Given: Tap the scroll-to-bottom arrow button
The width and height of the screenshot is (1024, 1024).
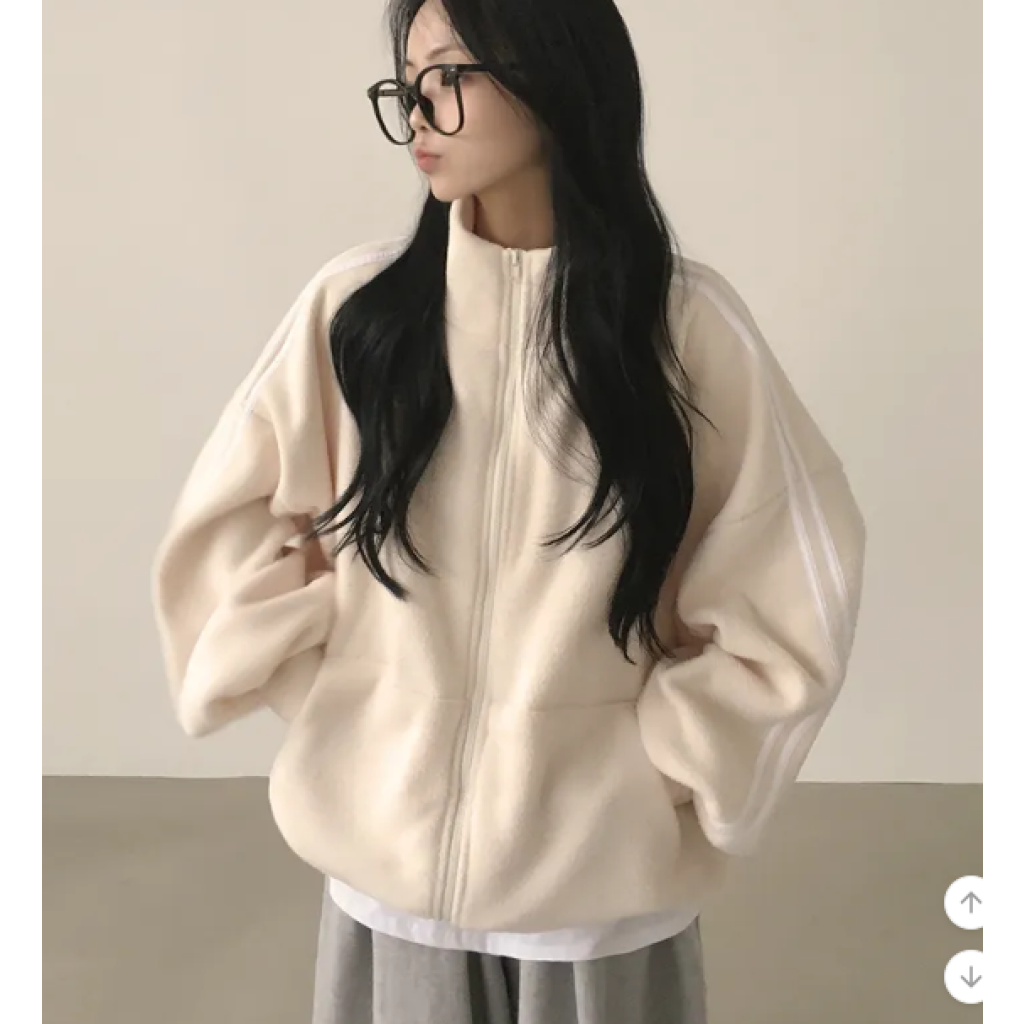Looking at the screenshot, I should 970,977.
